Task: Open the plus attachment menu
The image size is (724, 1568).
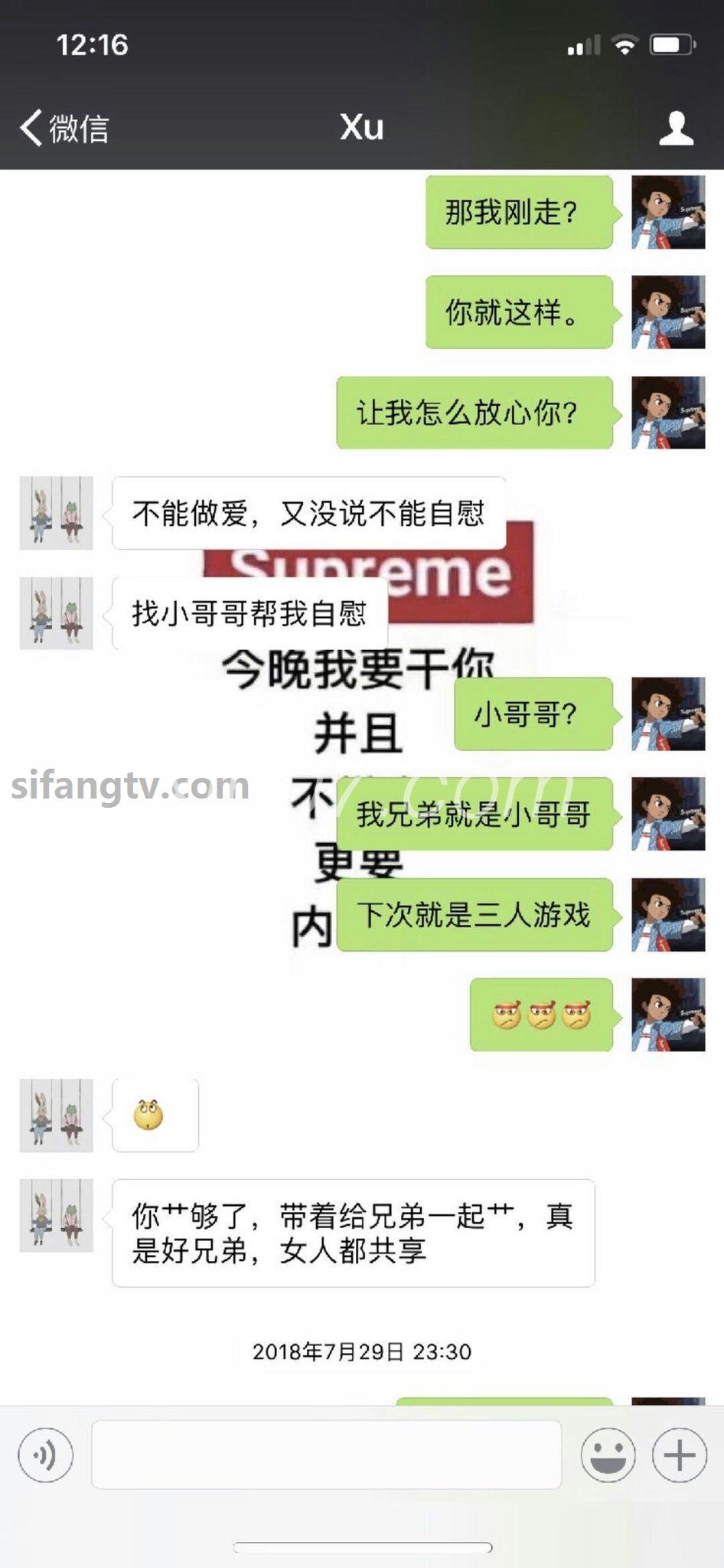Action: pyautogui.click(x=679, y=1455)
